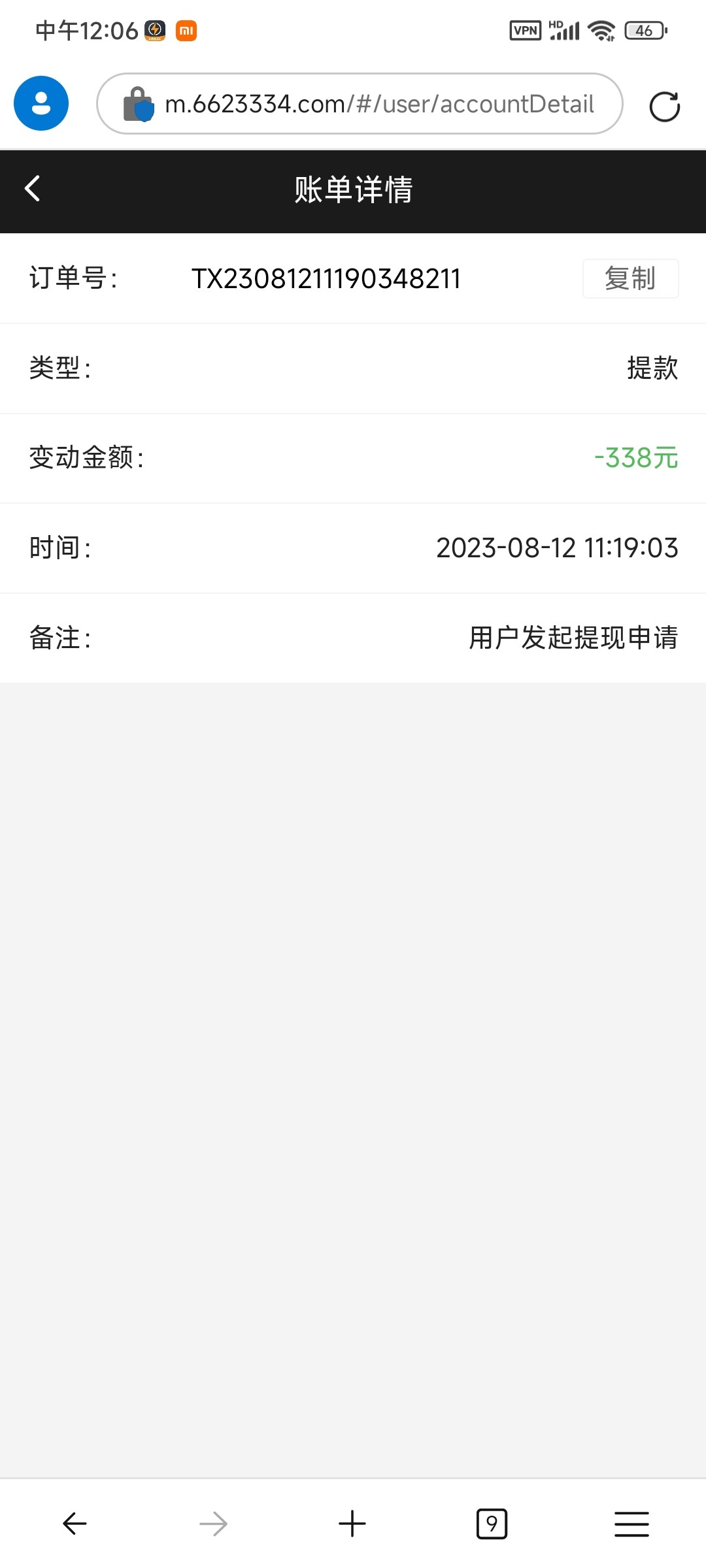Open a new browser tab
Viewport: 706px width, 1568px height.
tap(352, 1524)
